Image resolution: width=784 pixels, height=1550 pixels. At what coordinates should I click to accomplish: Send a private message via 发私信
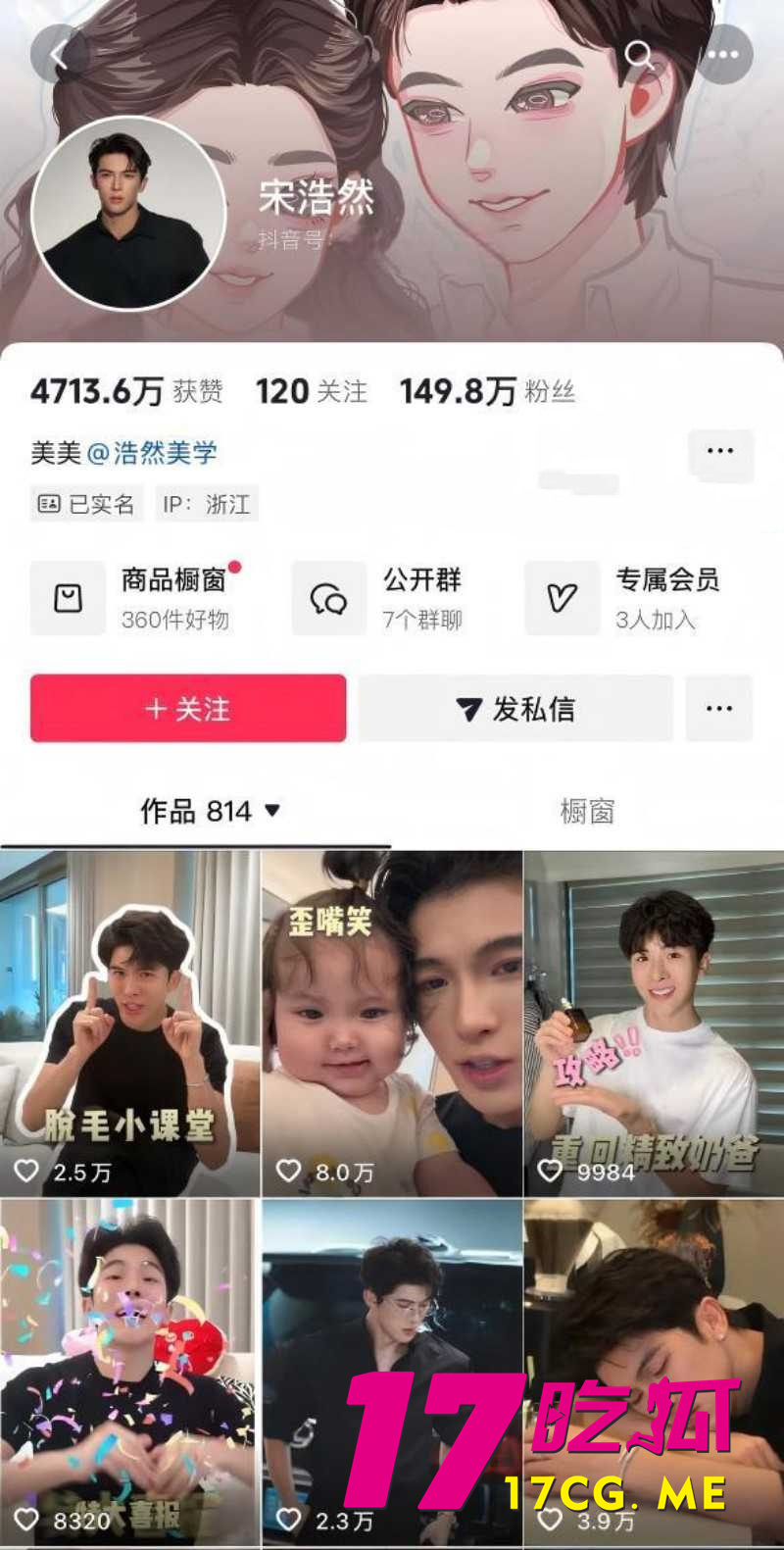(515, 708)
